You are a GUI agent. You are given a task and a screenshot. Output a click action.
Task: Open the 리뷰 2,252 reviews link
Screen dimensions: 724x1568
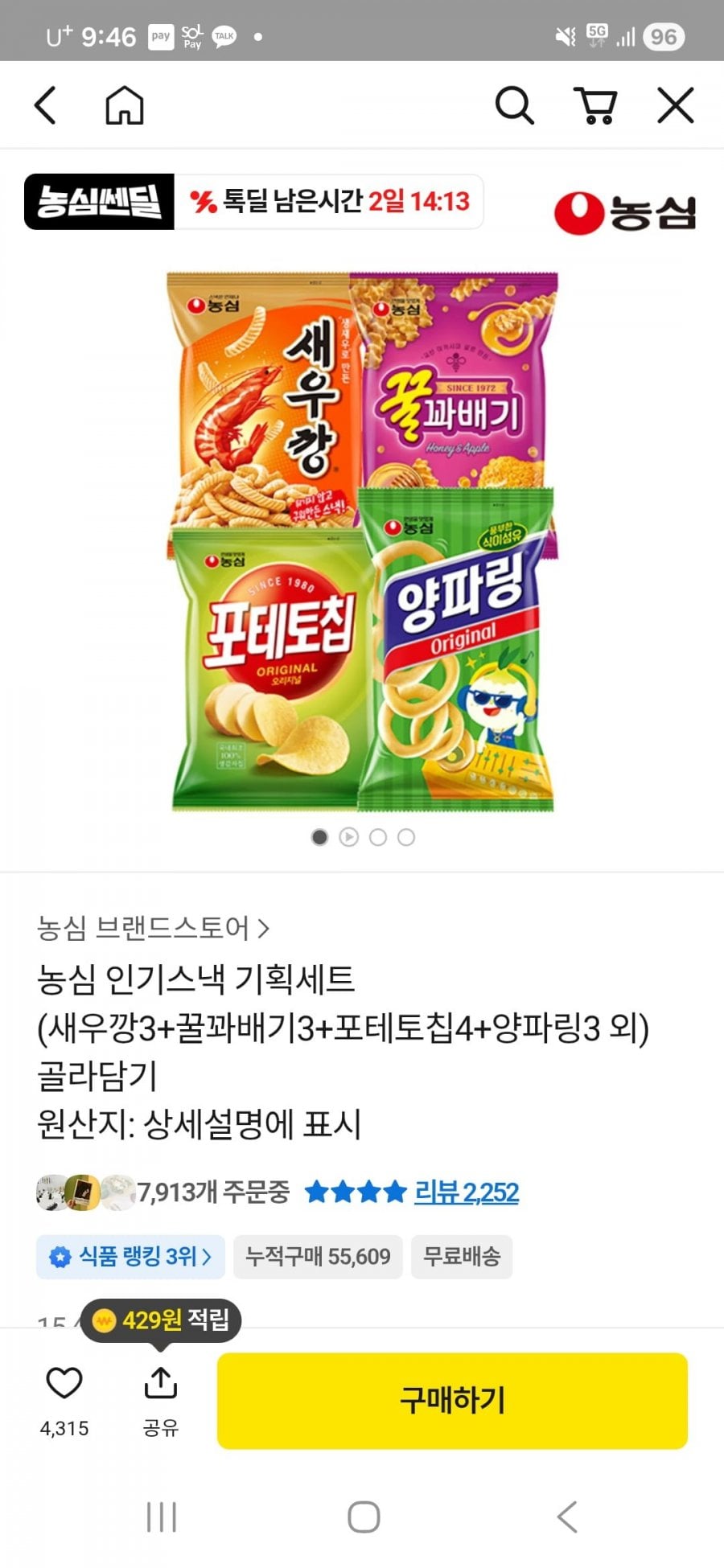[466, 1192]
